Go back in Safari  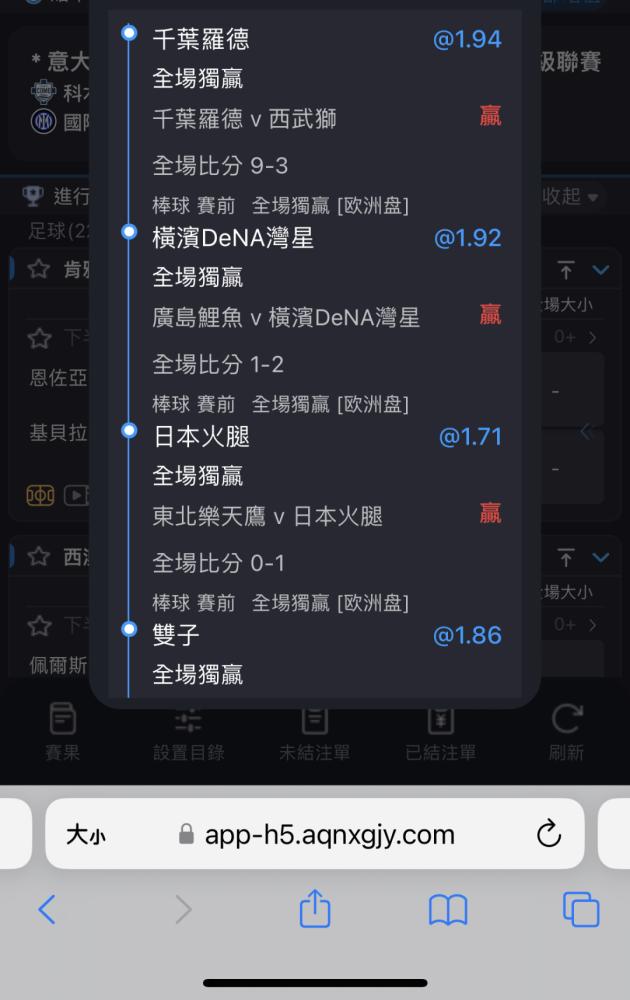(47, 909)
